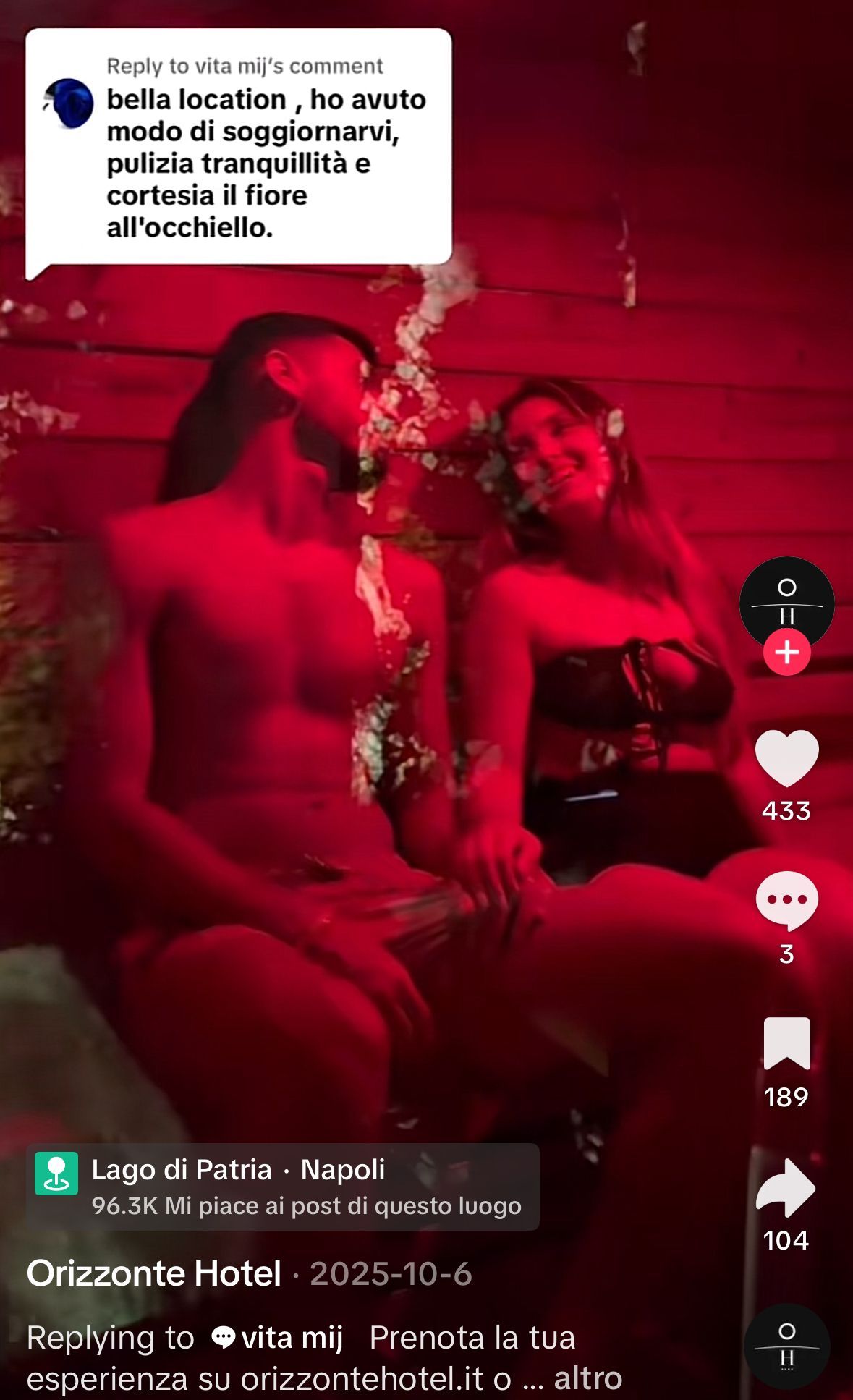
Task: Share this video
Action: [x=786, y=1187]
